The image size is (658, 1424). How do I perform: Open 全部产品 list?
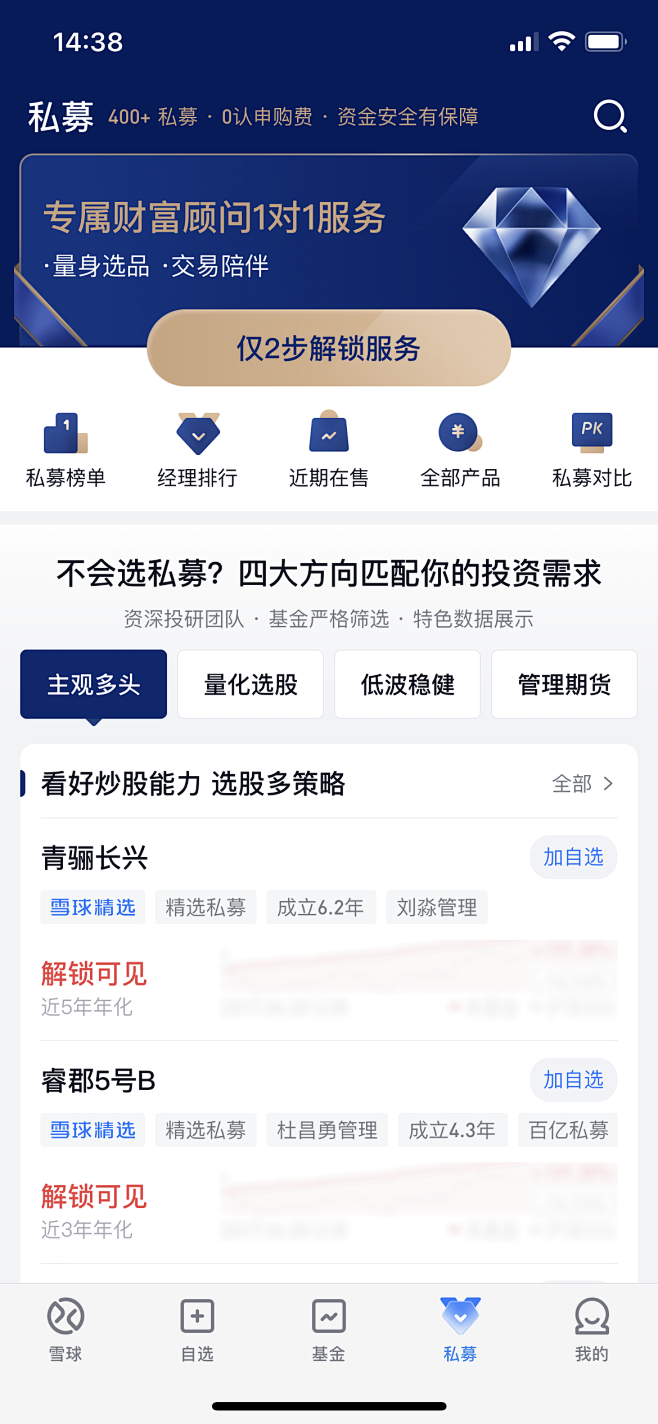point(460,450)
